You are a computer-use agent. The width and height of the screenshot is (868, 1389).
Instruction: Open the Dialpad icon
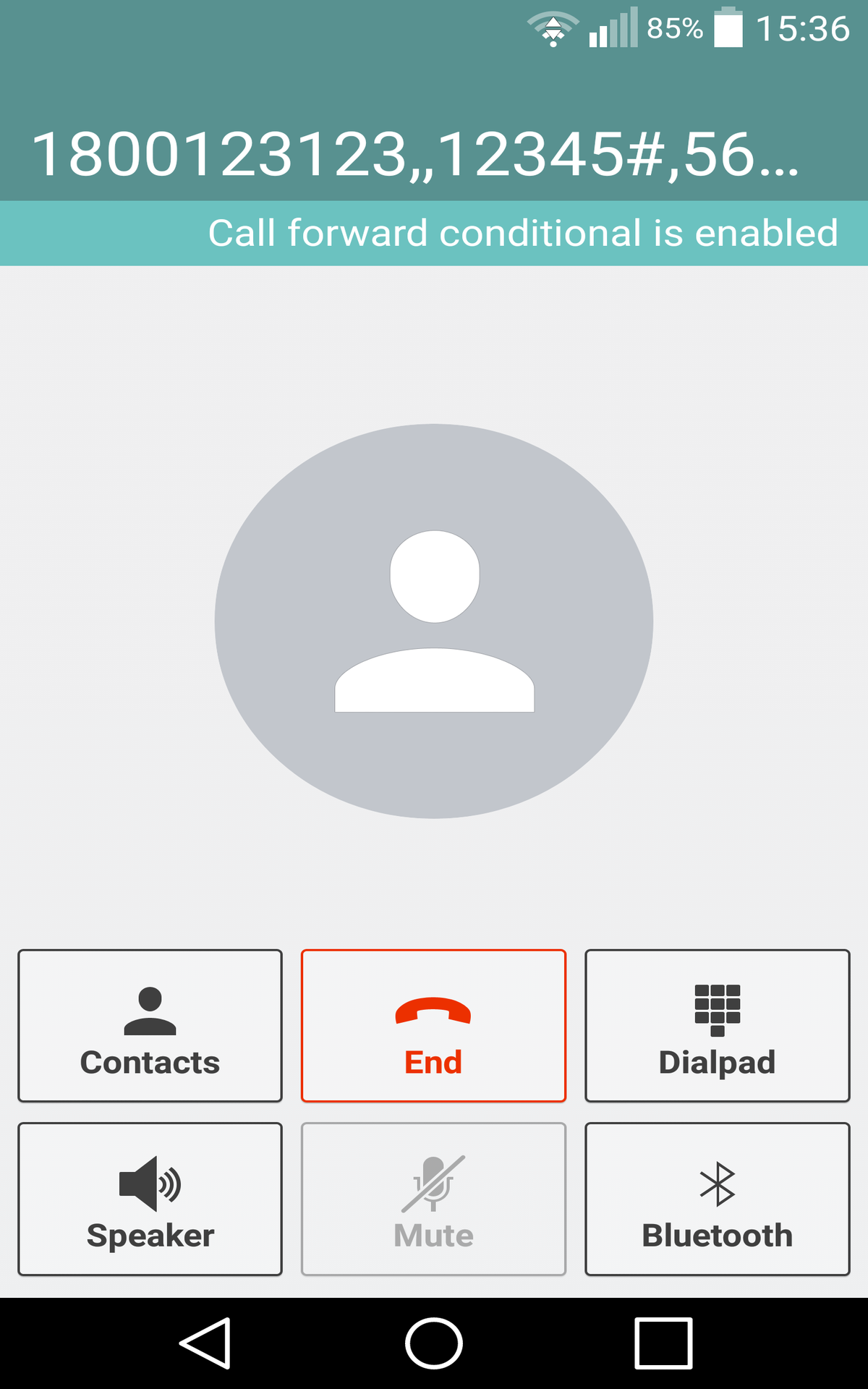(717, 1009)
